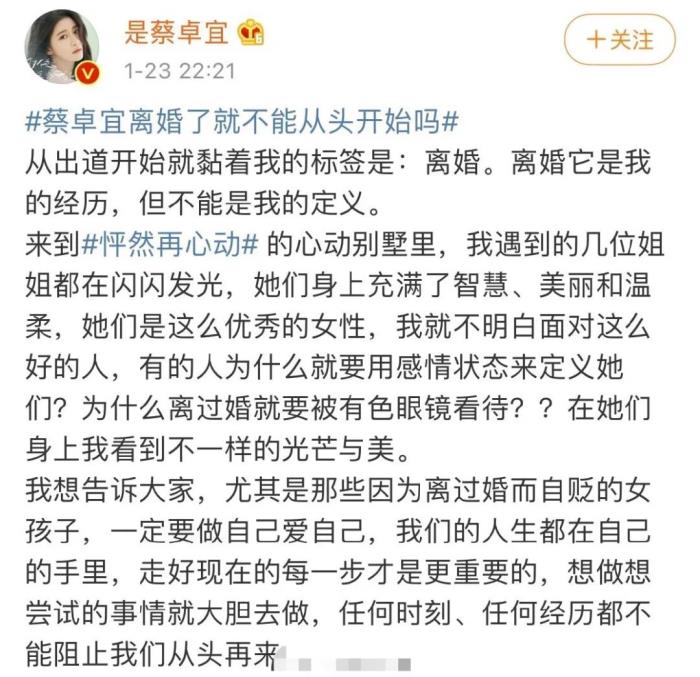Image resolution: width=700 pixels, height=677 pixels.
Task: Open hashtag #蔡卓宜离婚了就不能从头开始吗#
Action: (x=241, y=123)
